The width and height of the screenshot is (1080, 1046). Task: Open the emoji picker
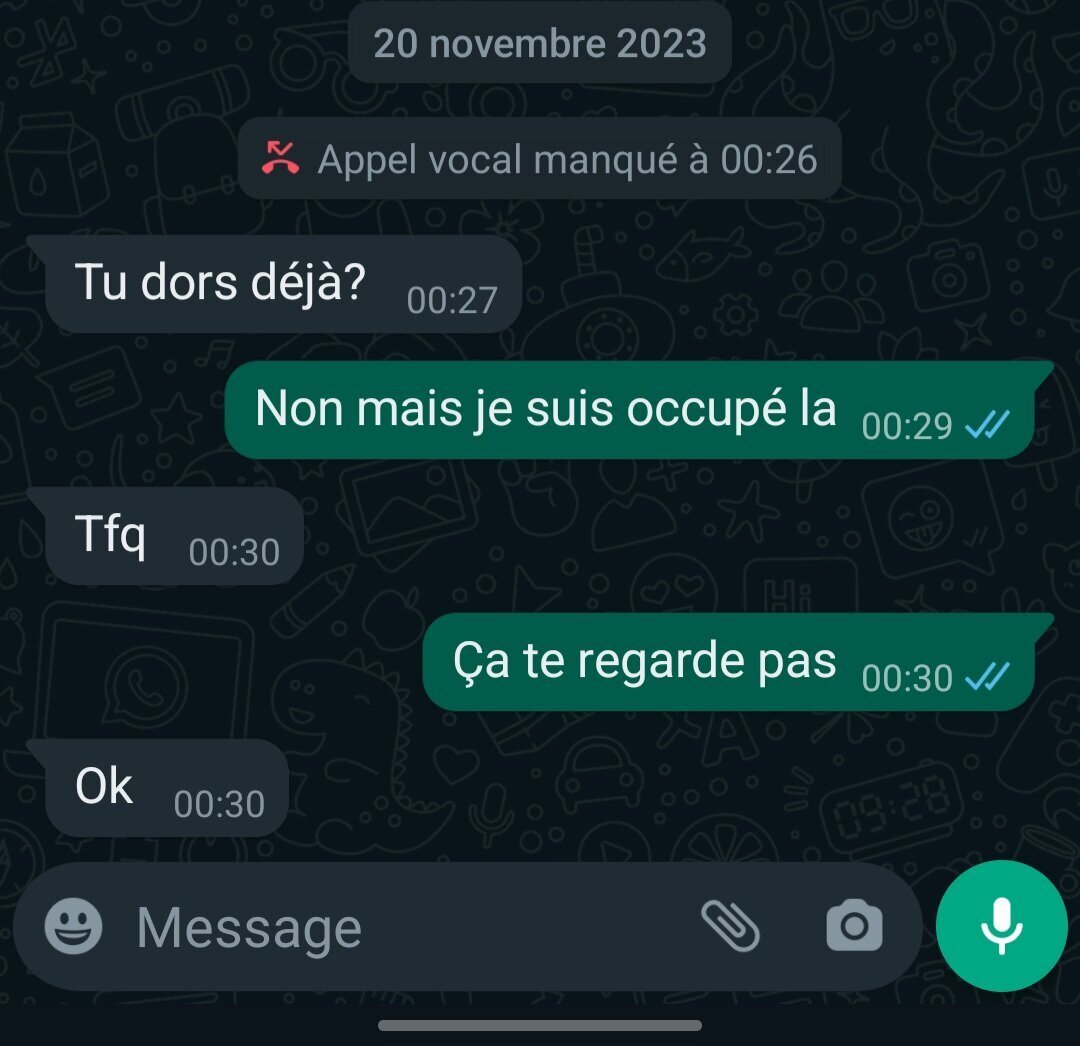[x=74, y=925]
